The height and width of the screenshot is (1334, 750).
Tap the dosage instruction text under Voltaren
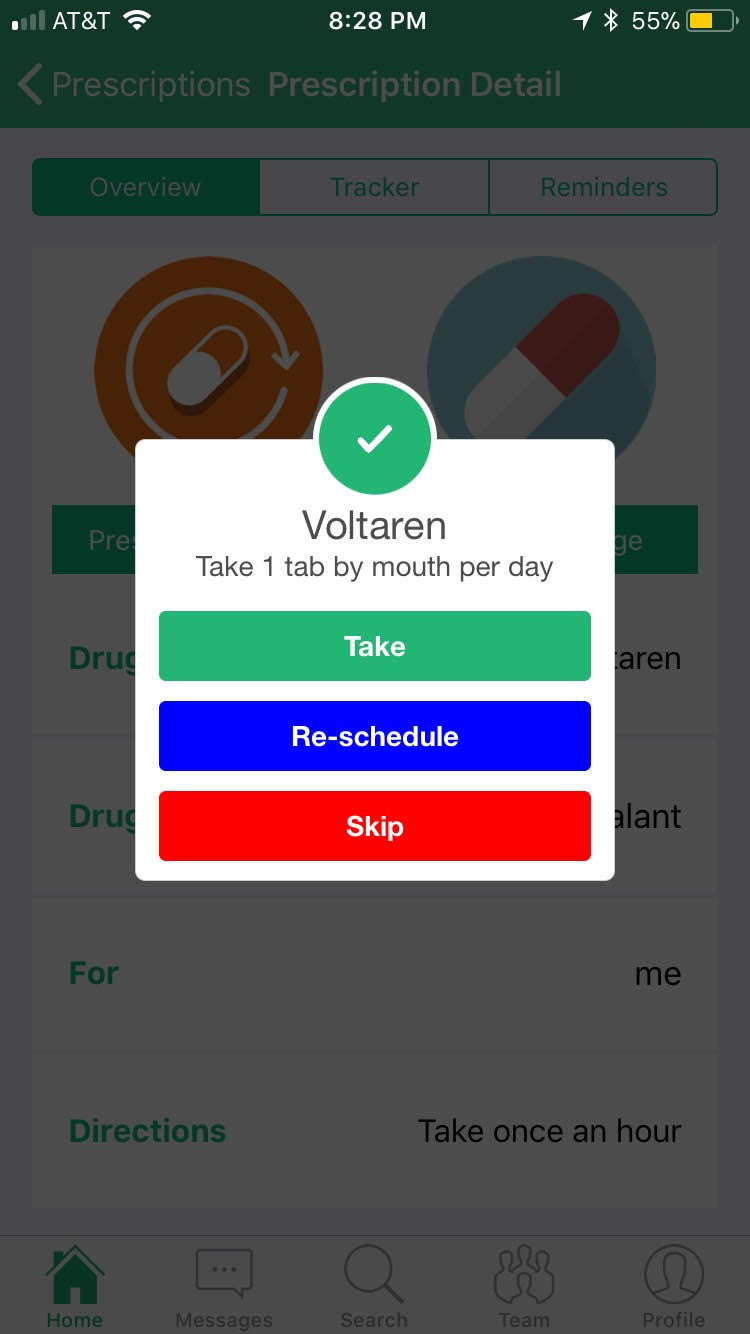click(x=374, y=566)
